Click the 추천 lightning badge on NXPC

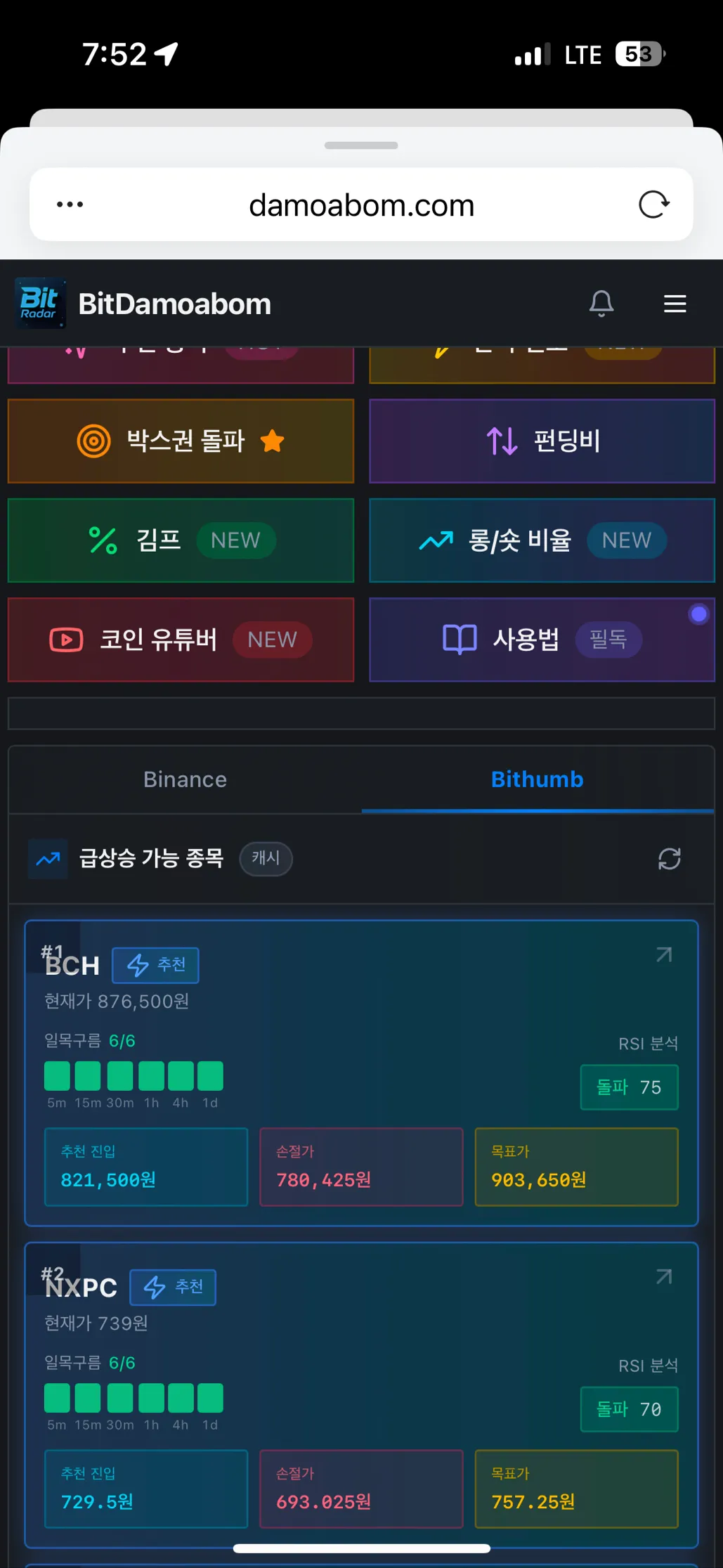click(x=173, y=1287)
